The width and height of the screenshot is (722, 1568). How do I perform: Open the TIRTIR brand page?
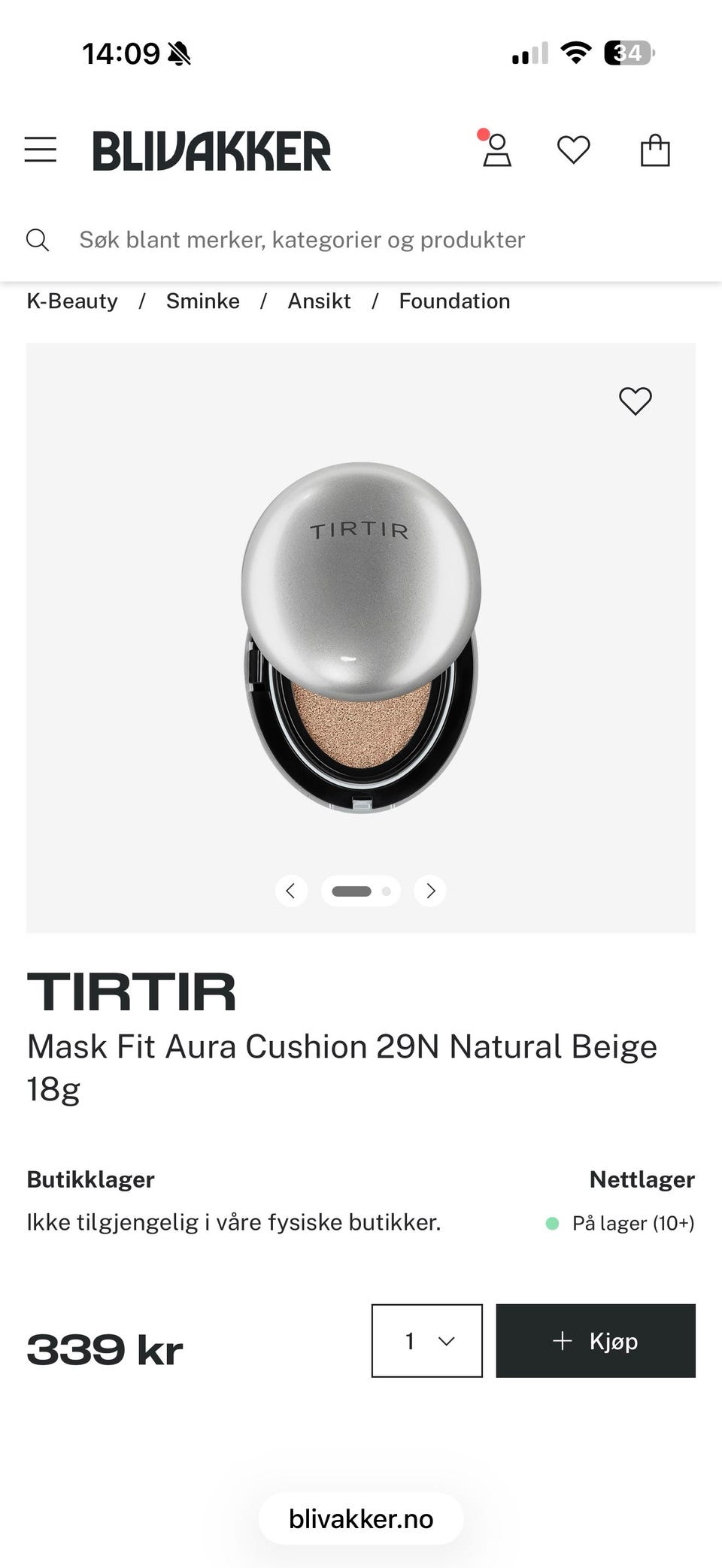[132, 992]
